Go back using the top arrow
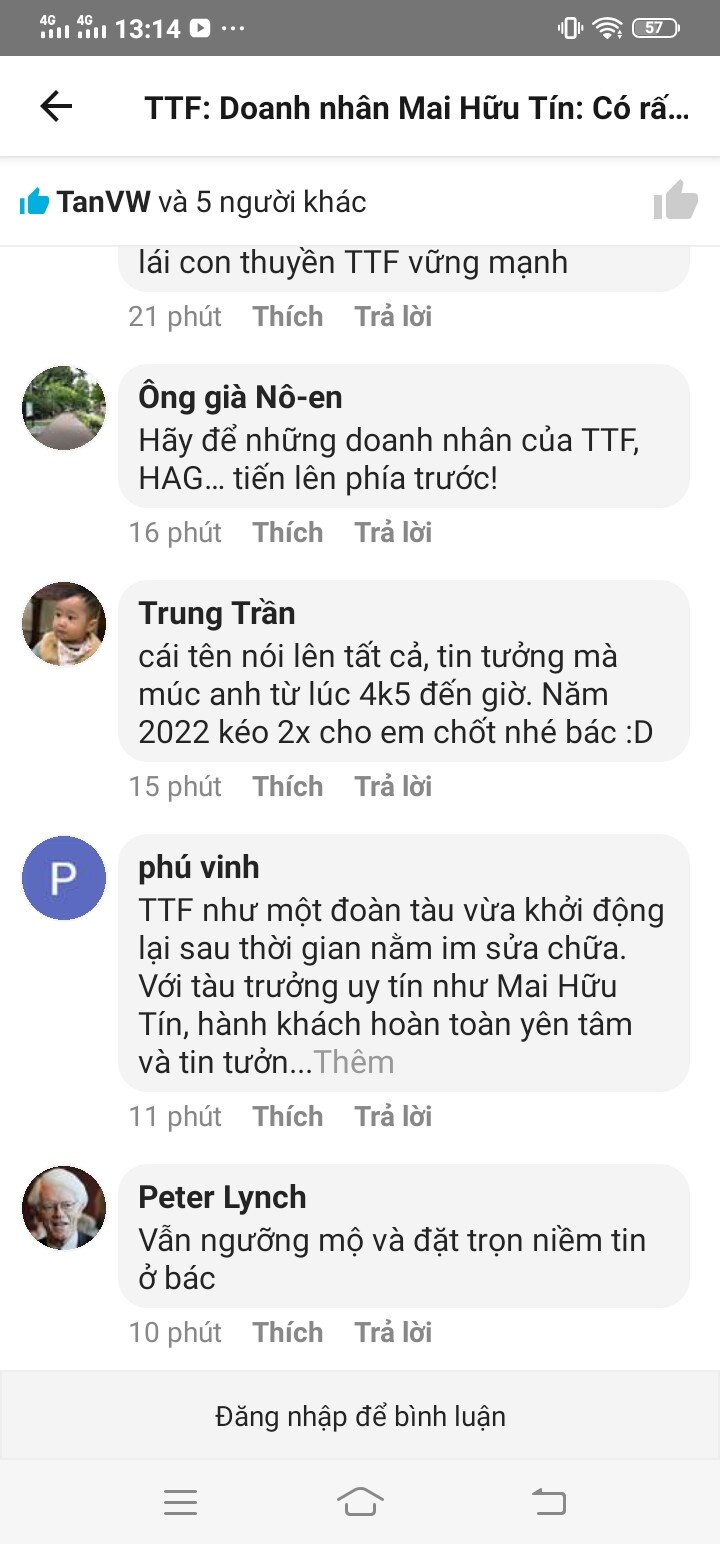 click(x=56, y=107)
